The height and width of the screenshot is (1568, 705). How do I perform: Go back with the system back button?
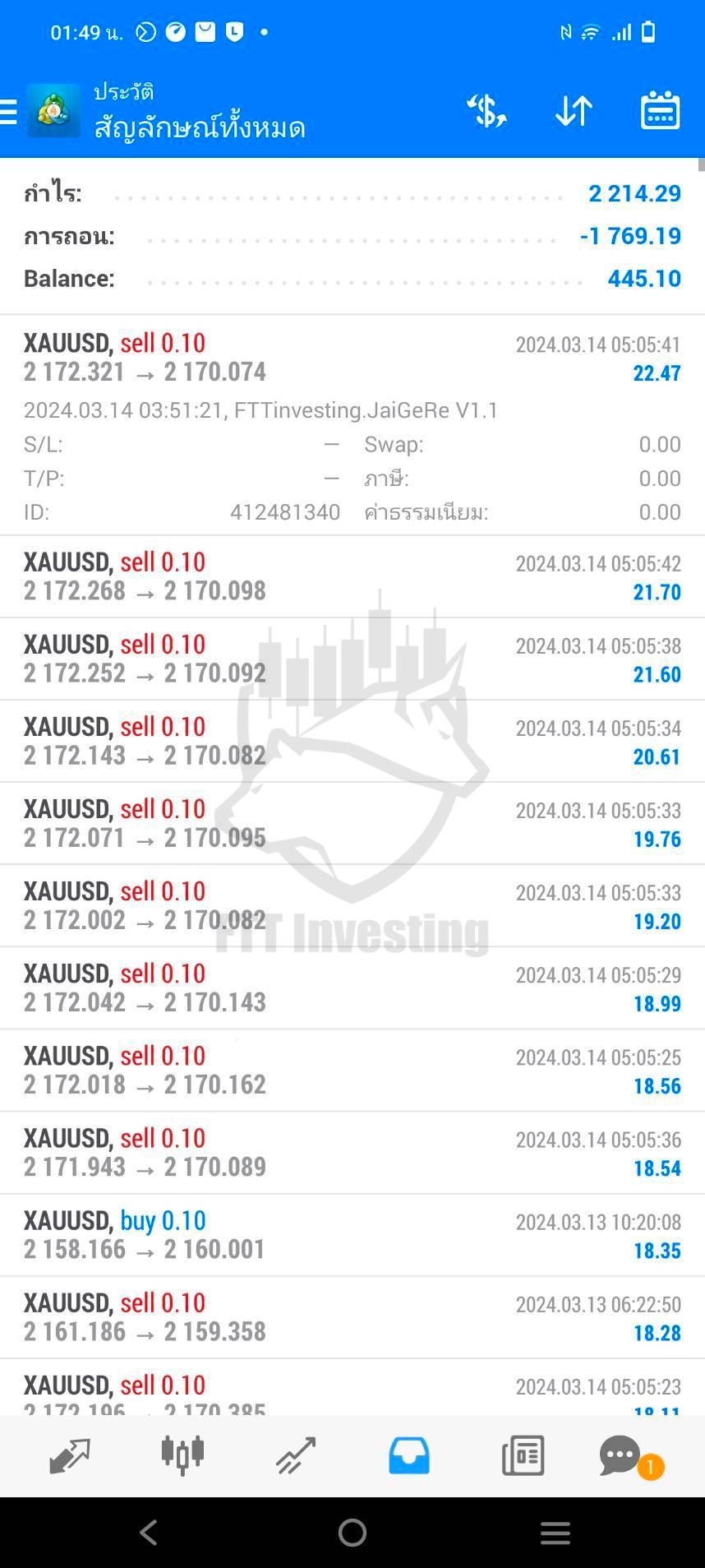coord(149,1532)
